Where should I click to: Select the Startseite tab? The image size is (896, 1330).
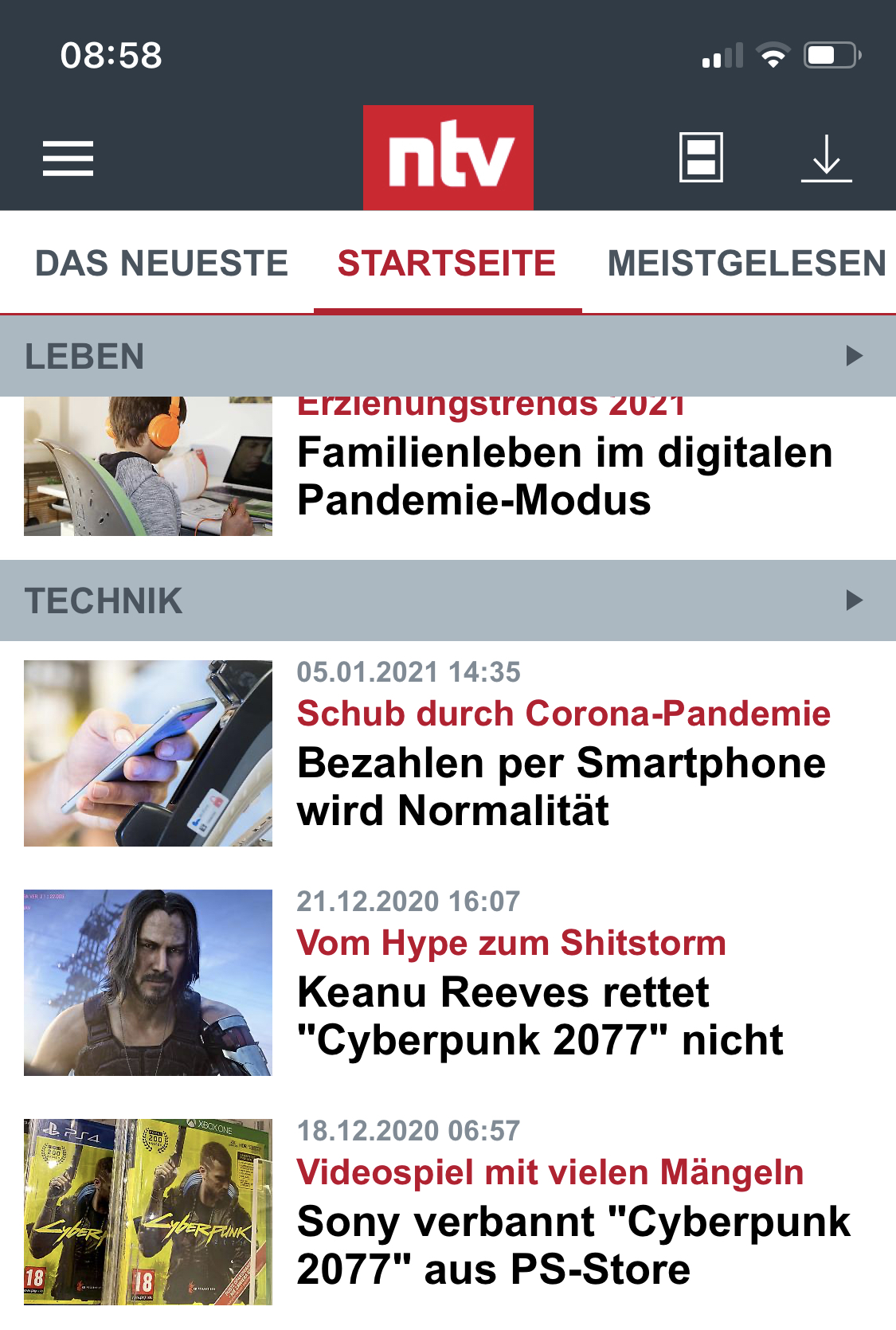[447, 264]
